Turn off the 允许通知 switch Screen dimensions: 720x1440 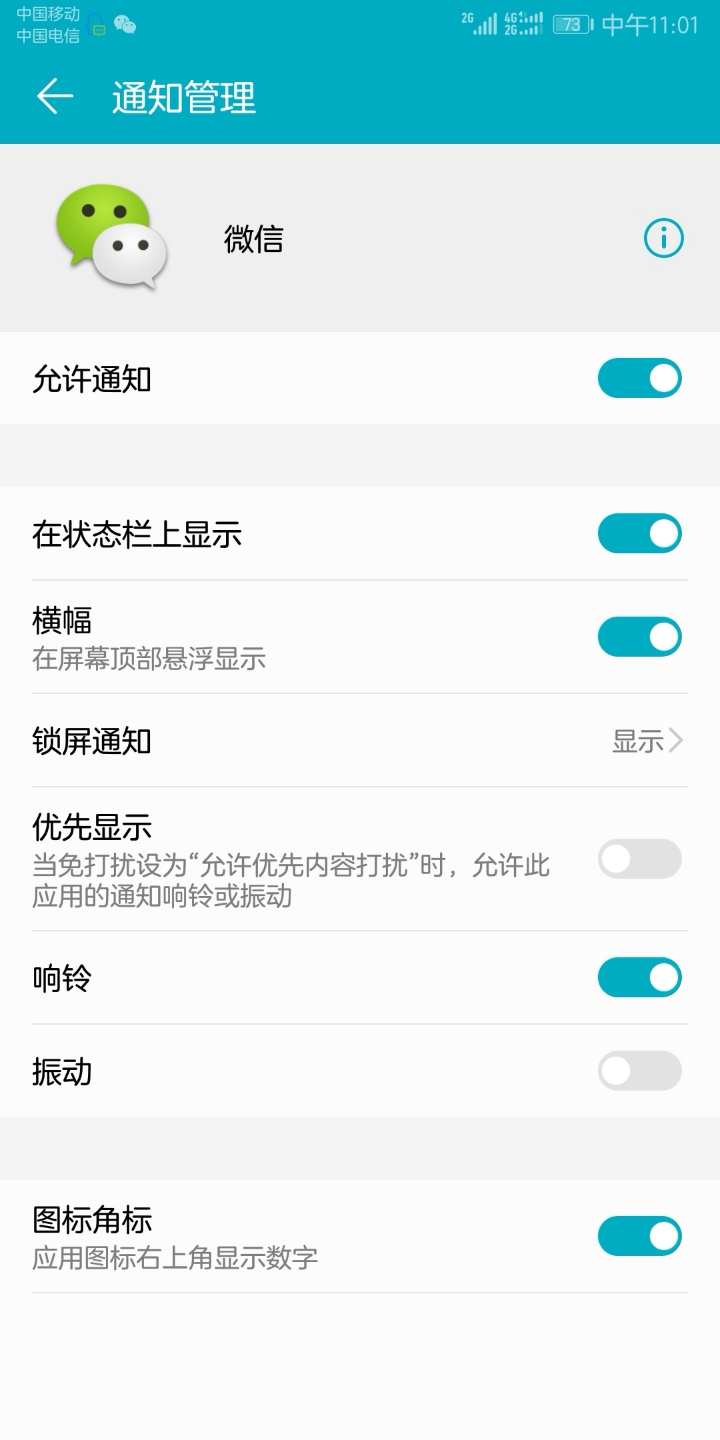(639, 379)
